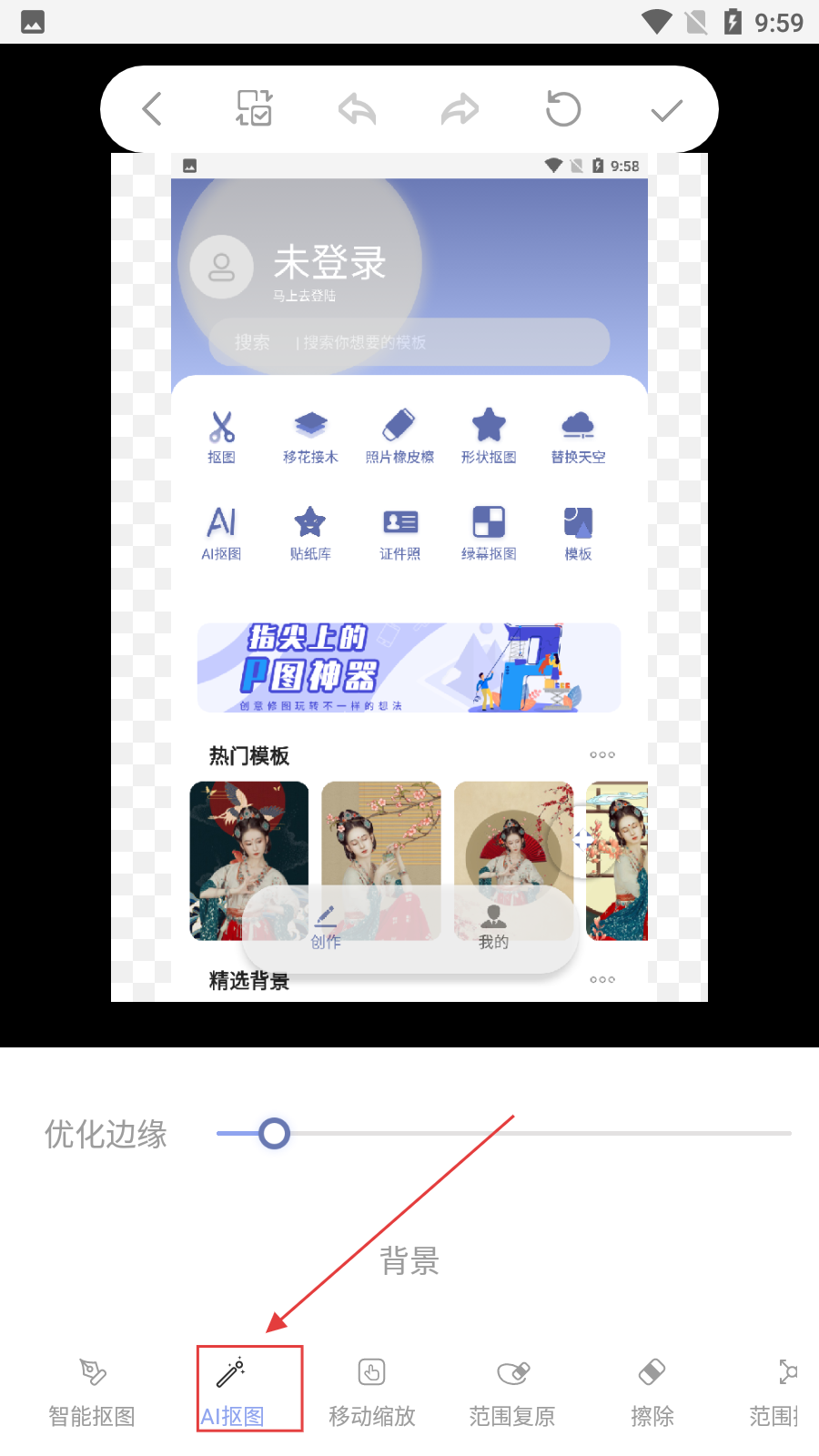Image resolution: width=819 pixels, height=1456 pixels.
Task: Go back using the left arrow
Action: (x=152, y=109)
